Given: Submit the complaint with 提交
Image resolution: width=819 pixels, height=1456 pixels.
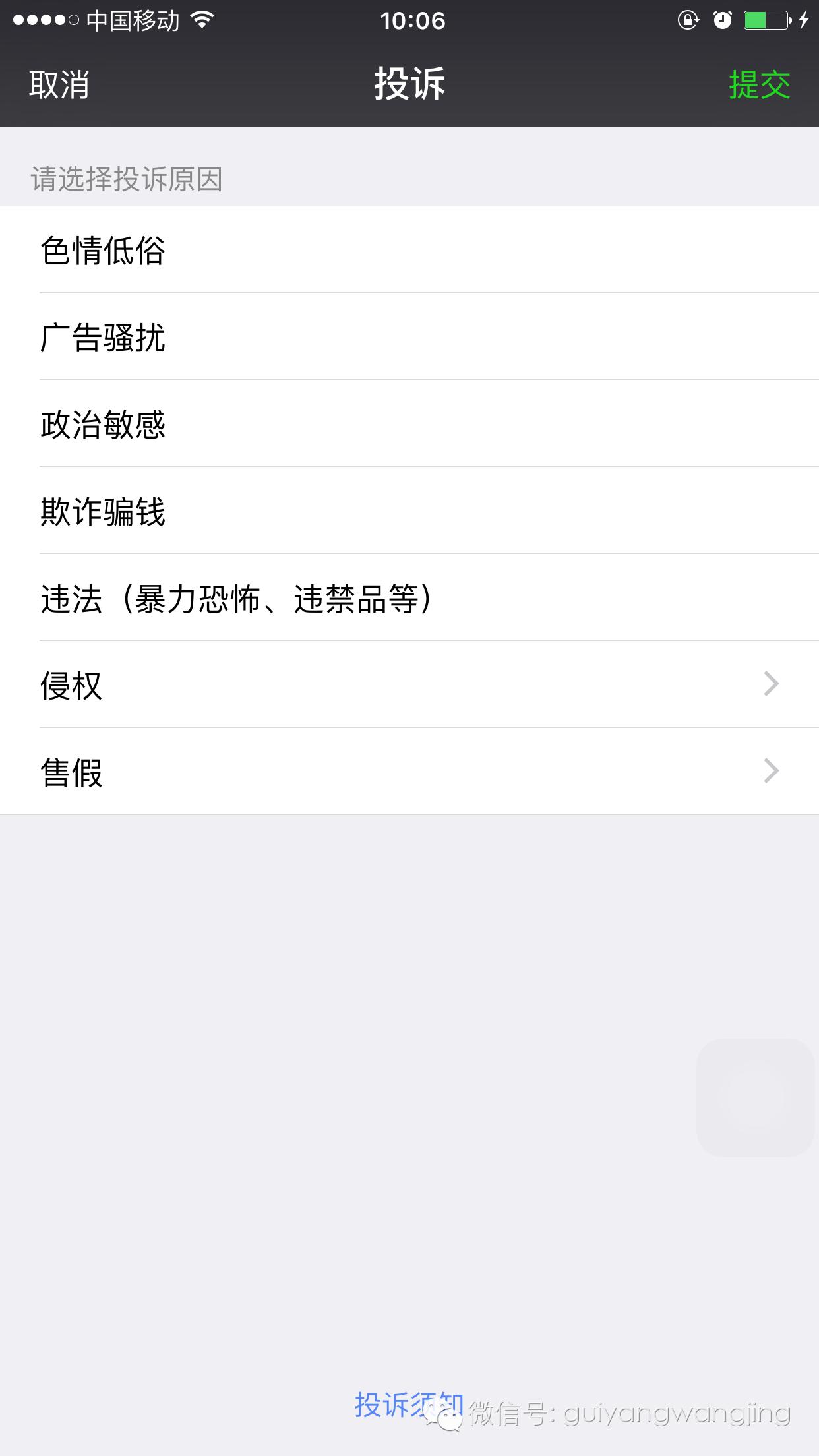Looking at the screenshot, I should (758, 84).
